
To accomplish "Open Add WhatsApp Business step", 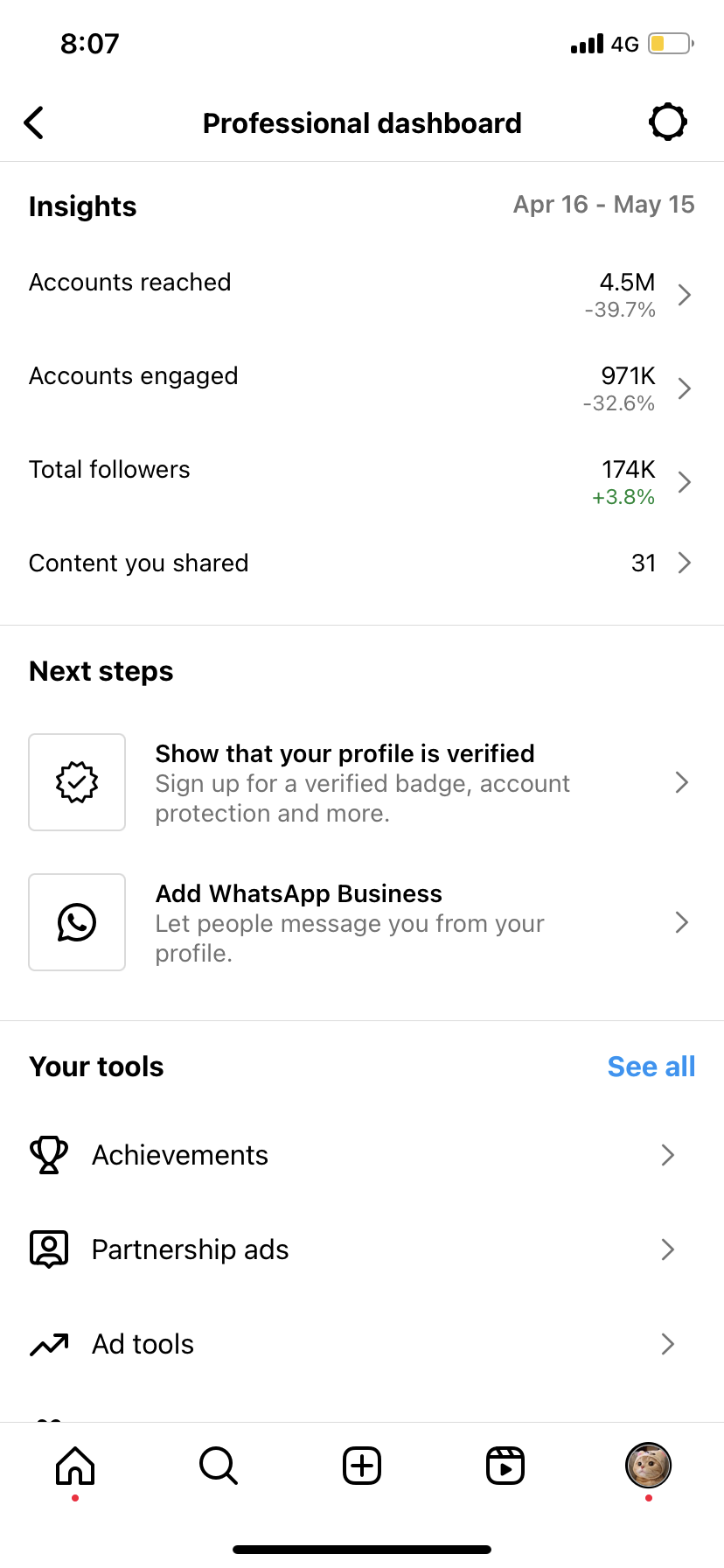I will (362, 922).
